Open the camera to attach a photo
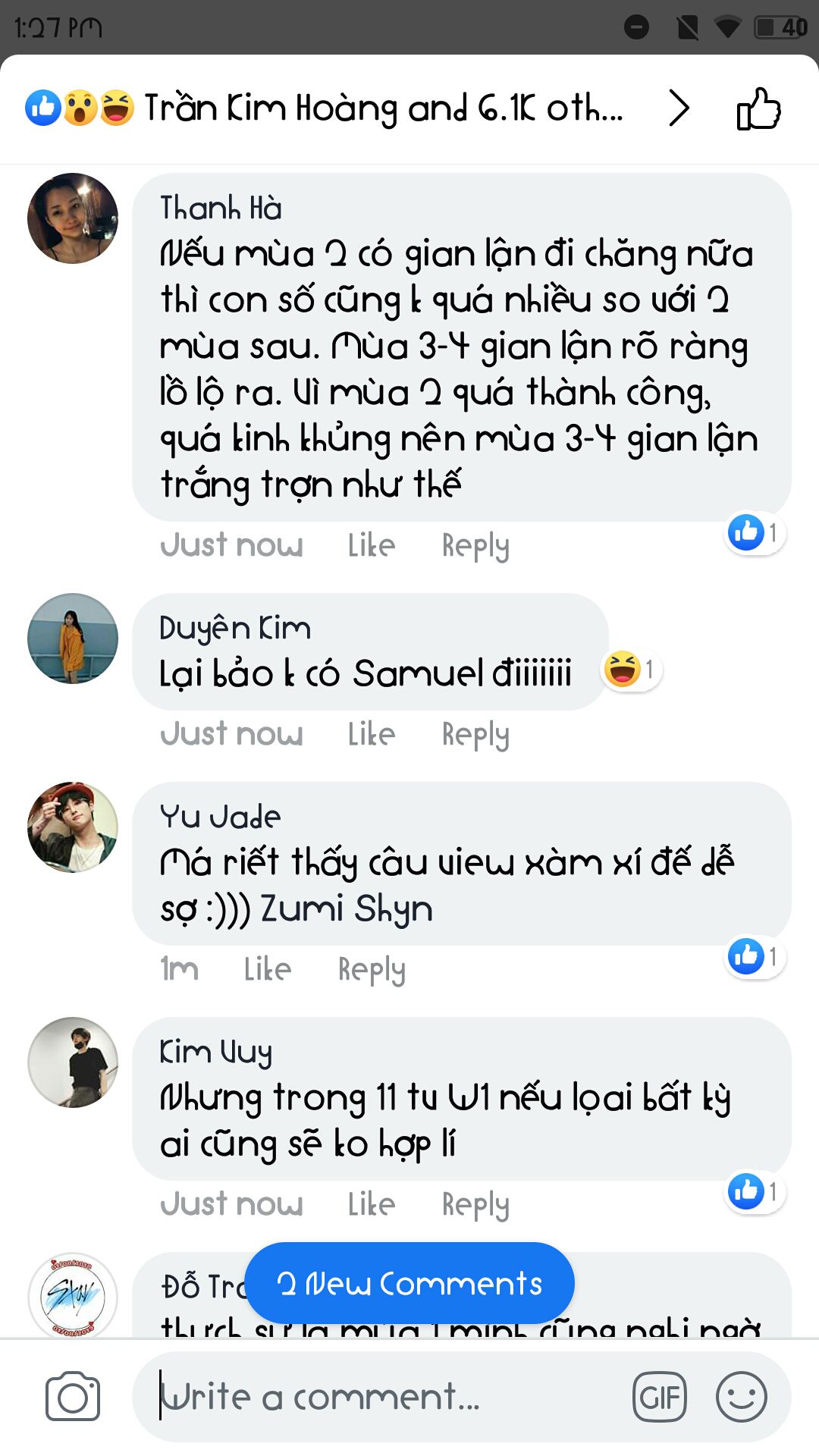 pyautogui.click(x=73, y=1396)
